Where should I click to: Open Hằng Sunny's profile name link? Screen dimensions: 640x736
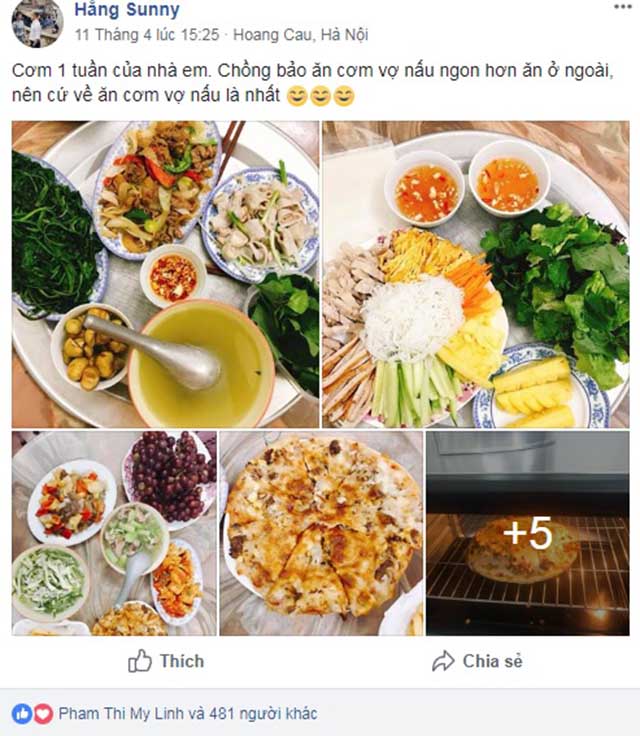(127, 11)
